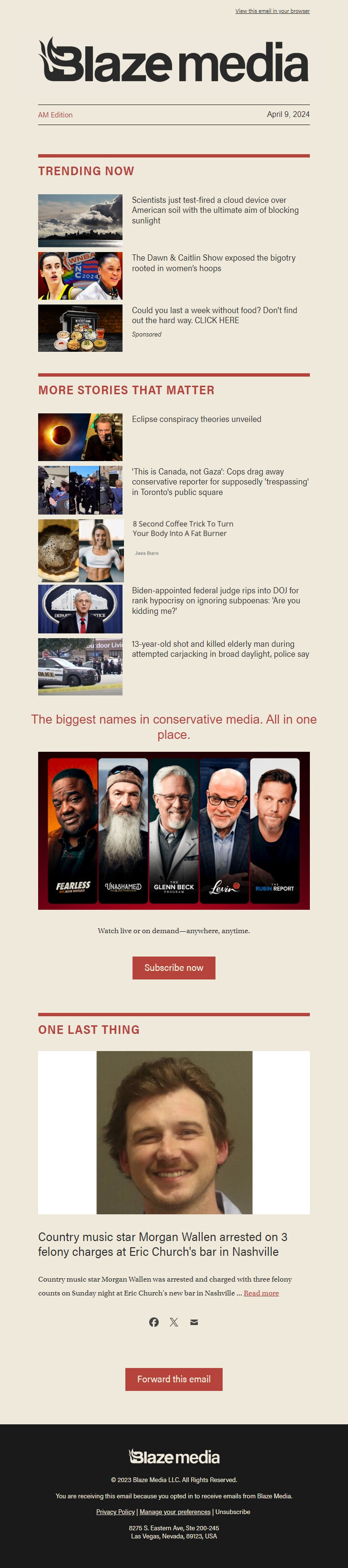Open the 13-year-old carjacking story
The height and width of the screenshot is (1568, 348).
[220, 649]
